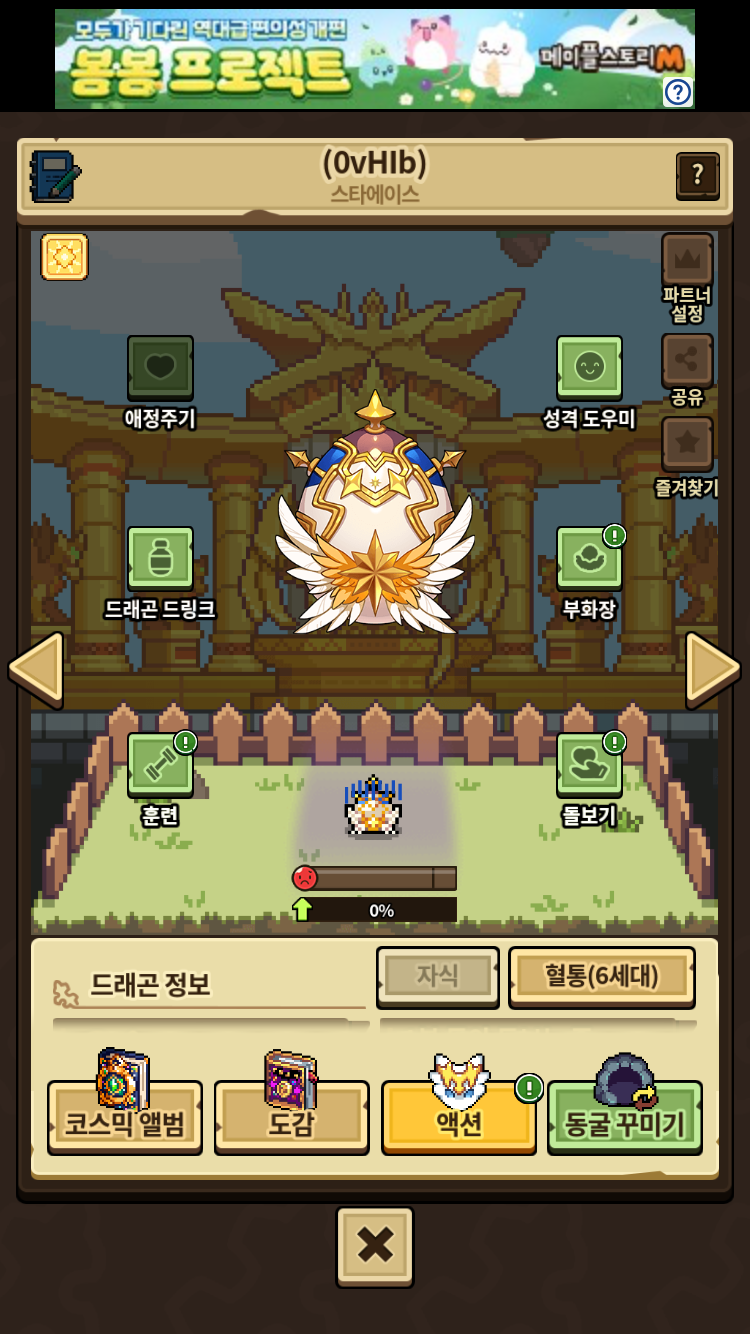Open the notebook edit icon
The height and width of the screenshot is (1334, 750).
pos(55,177)
